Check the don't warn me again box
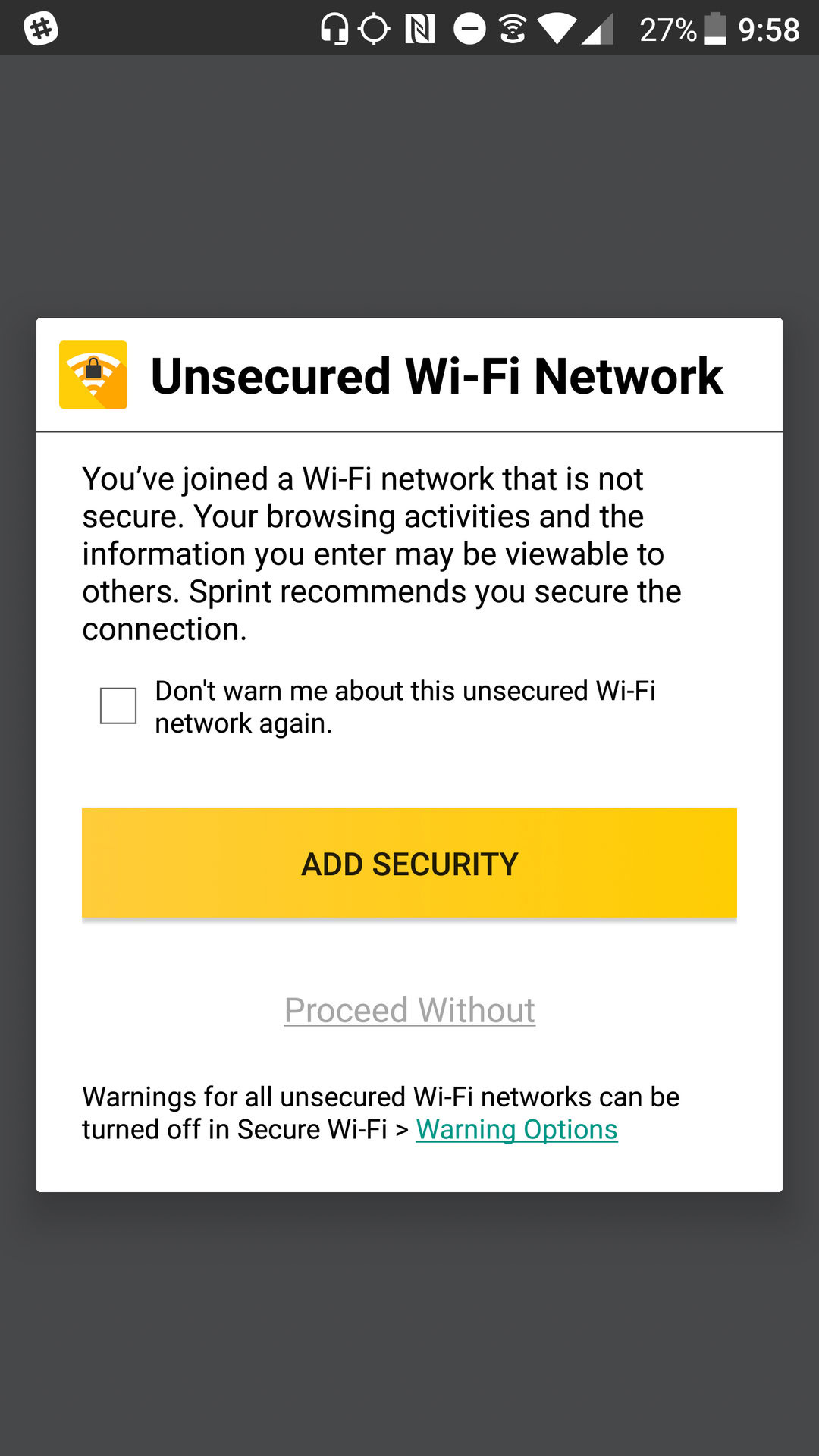The image size is (819, 1456). click(118, 705)
